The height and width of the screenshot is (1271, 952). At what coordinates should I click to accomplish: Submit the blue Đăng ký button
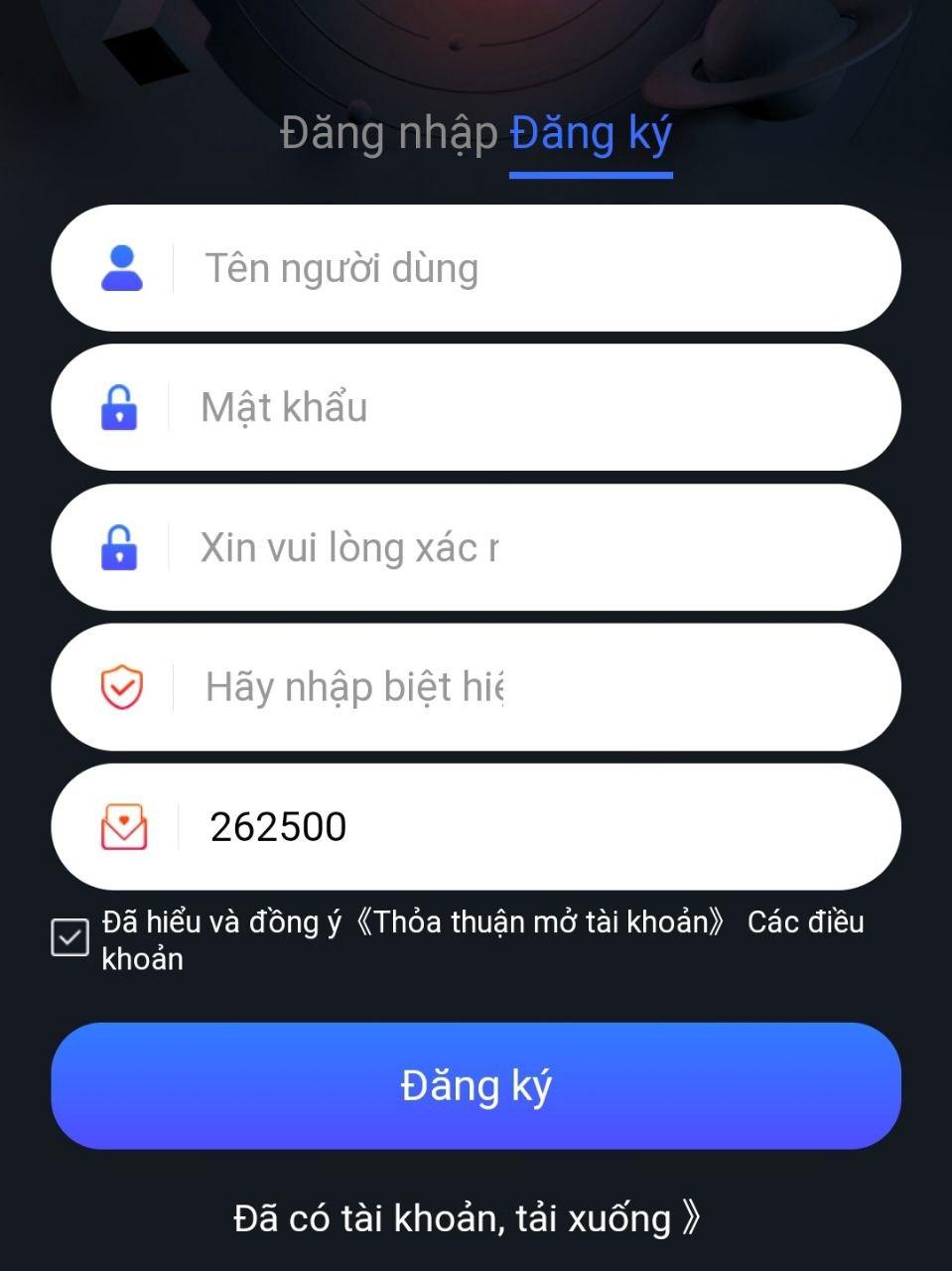pyautogui.click(x=476, y=1085)
